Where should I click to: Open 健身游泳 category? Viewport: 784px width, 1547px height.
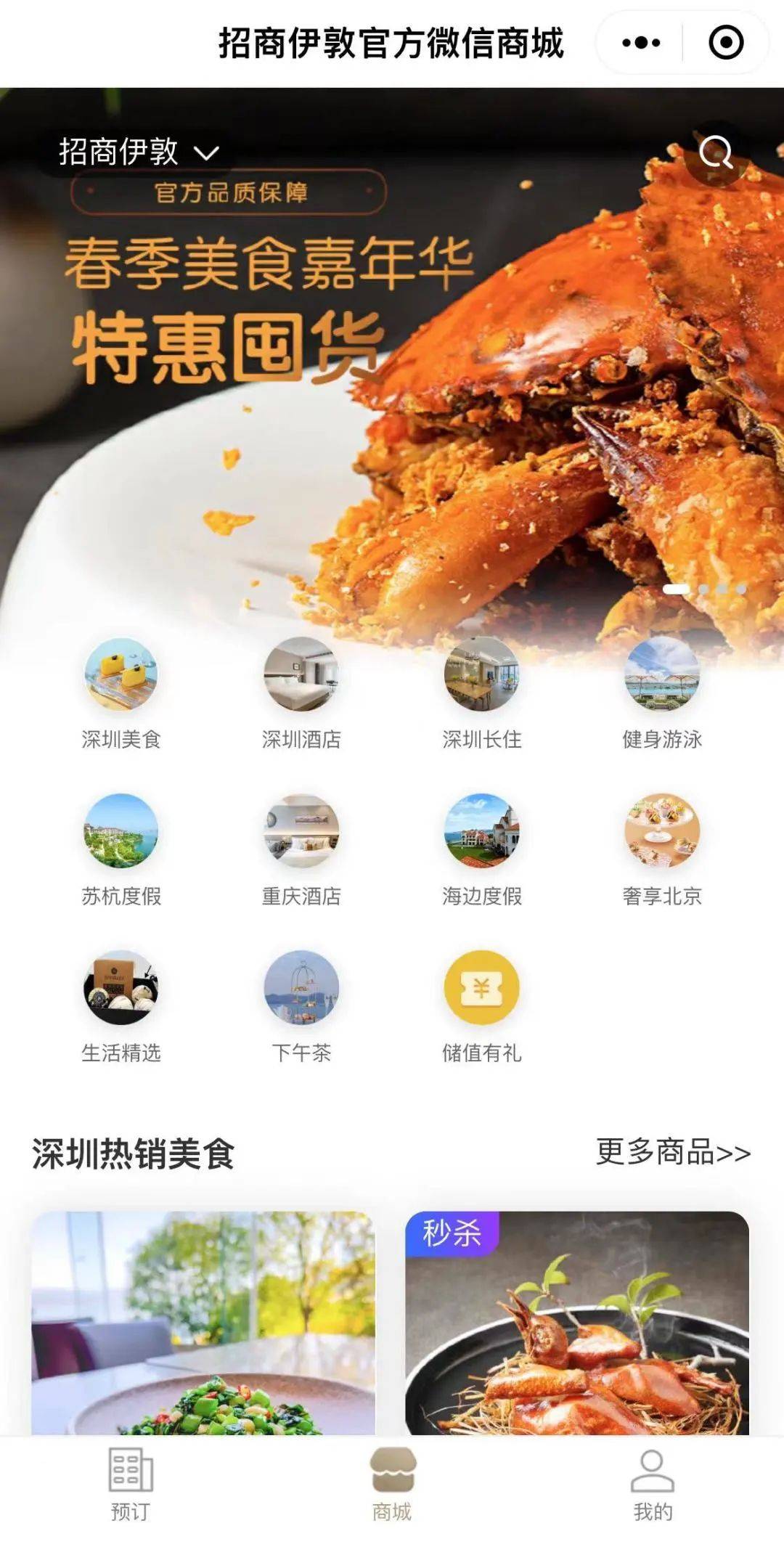coord(662,693)
